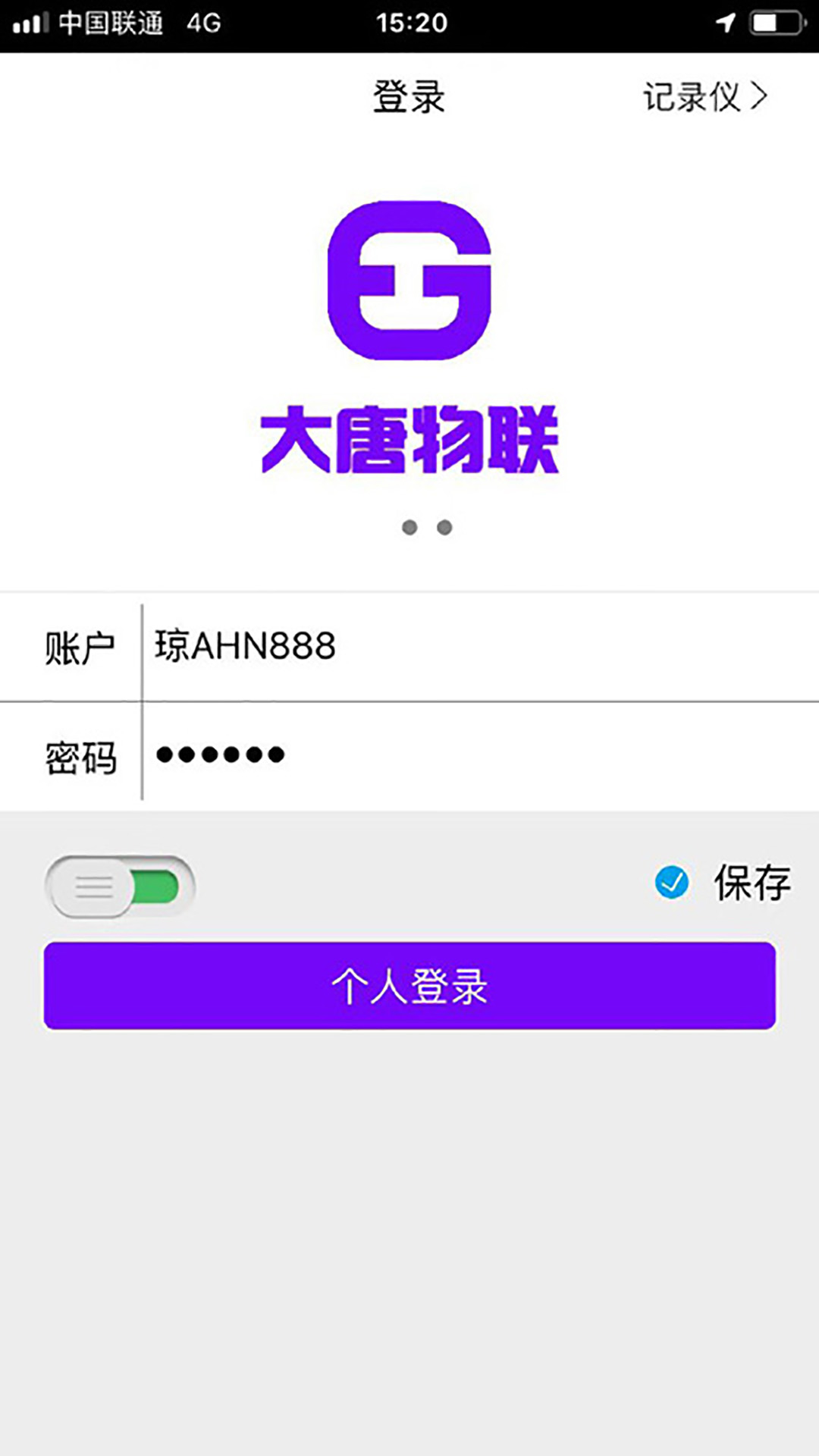Viewport: 819px width, 1456px height.
Task: Tap the page indicator dots
Action: [427, 527]
